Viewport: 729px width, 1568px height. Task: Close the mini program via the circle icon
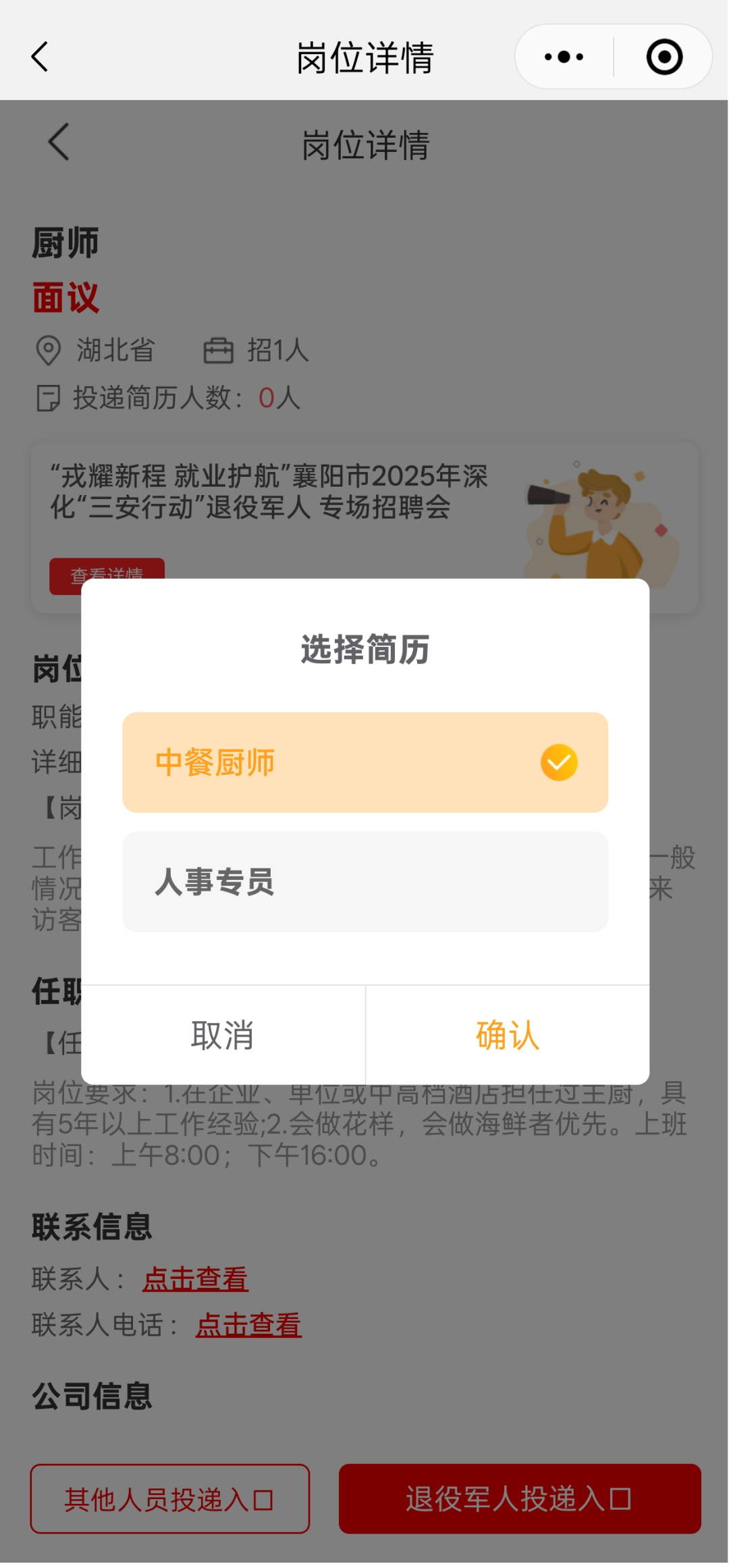pos(664,57)
